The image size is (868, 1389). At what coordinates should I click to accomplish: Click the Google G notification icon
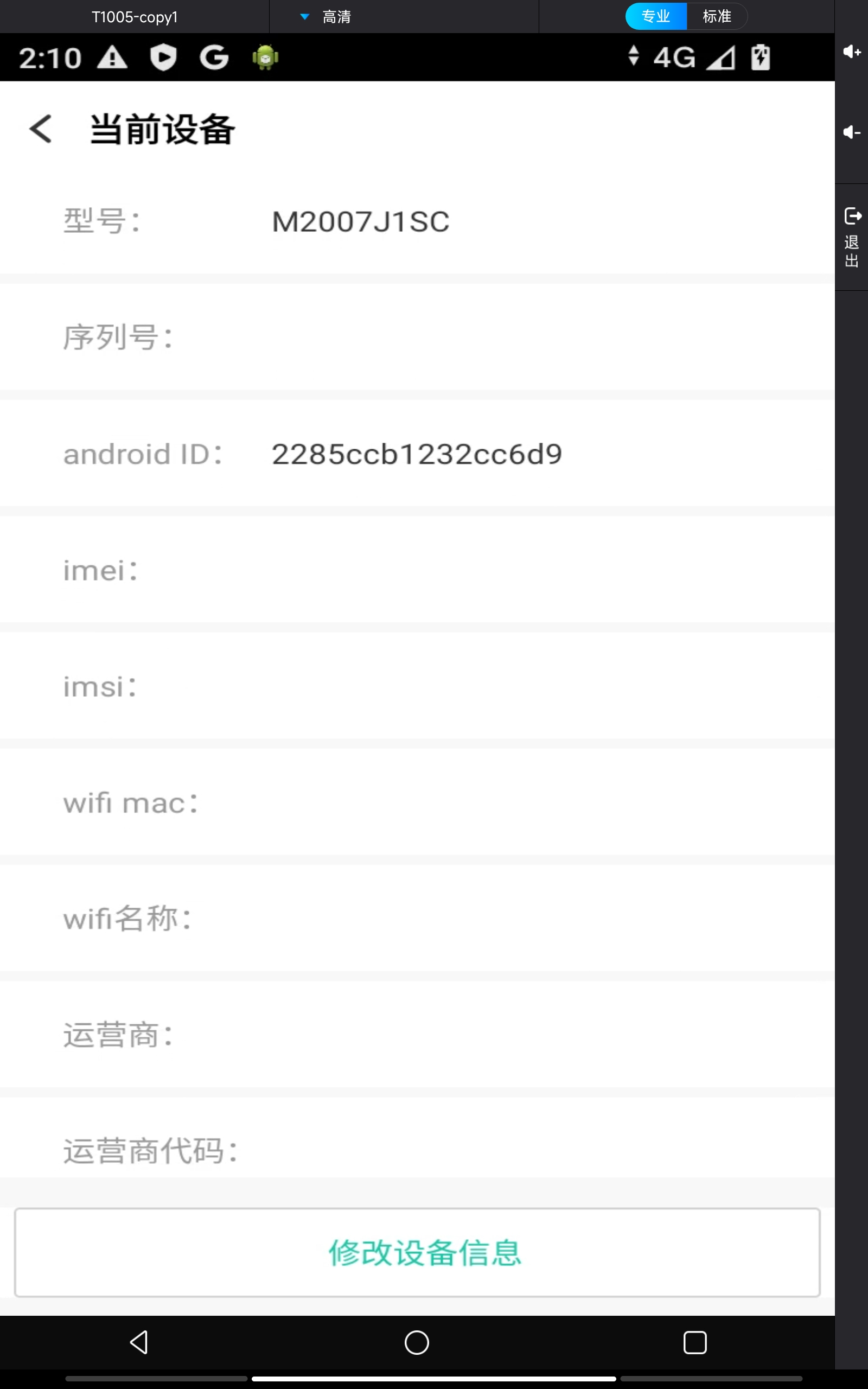(x=214, y=58)
